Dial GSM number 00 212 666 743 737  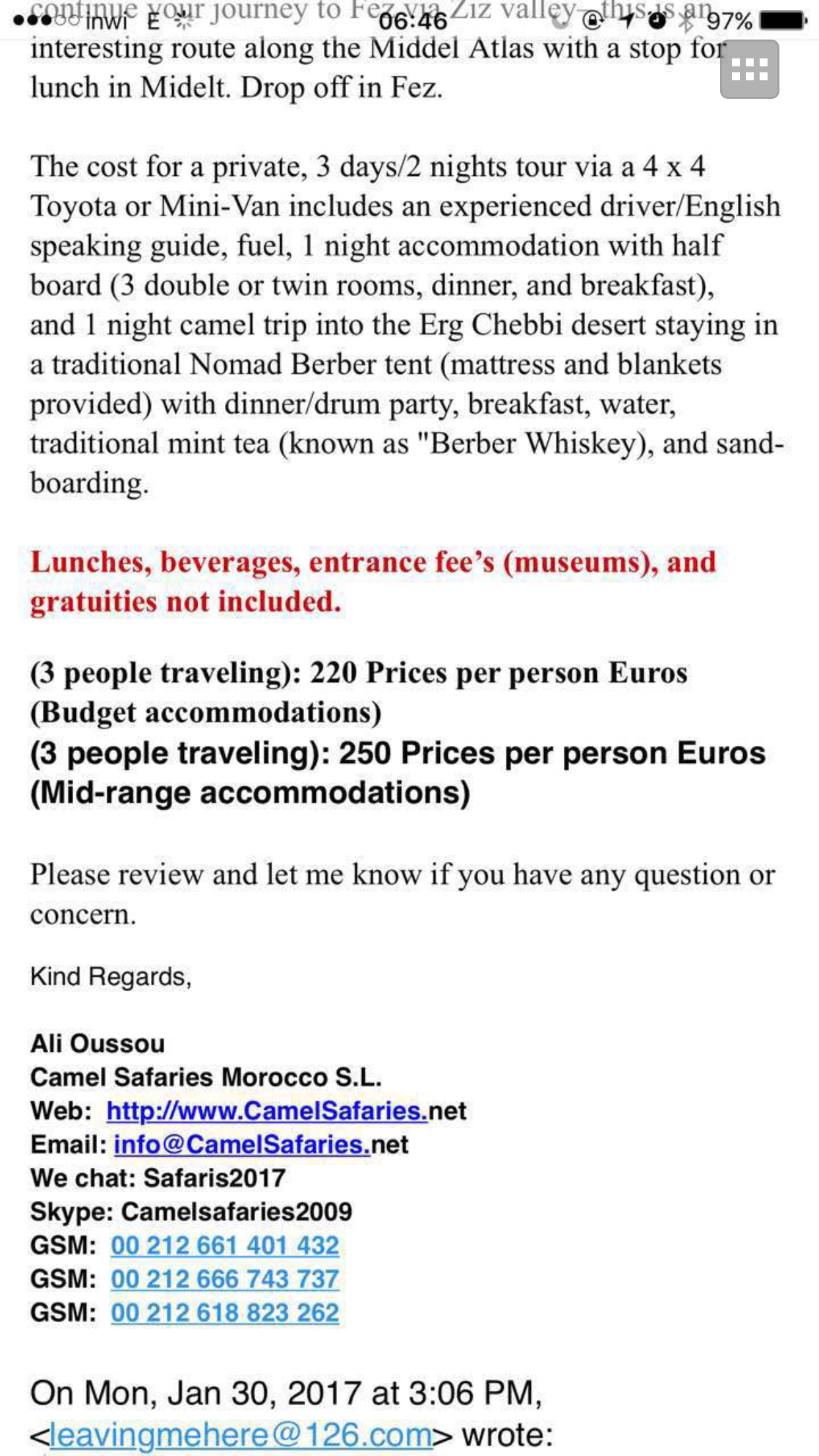225,1279
